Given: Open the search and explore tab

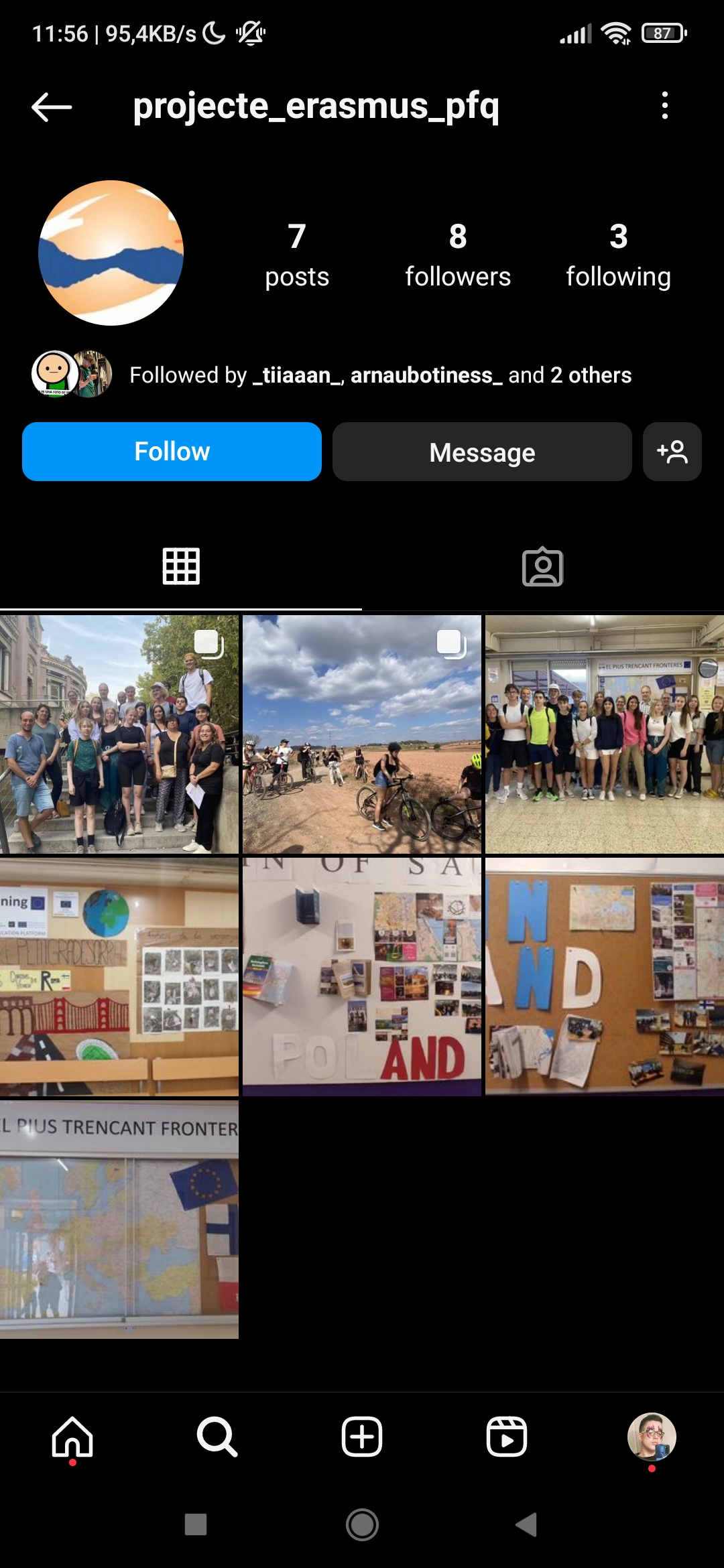Looking at the screenshot, I should 217,1437.
